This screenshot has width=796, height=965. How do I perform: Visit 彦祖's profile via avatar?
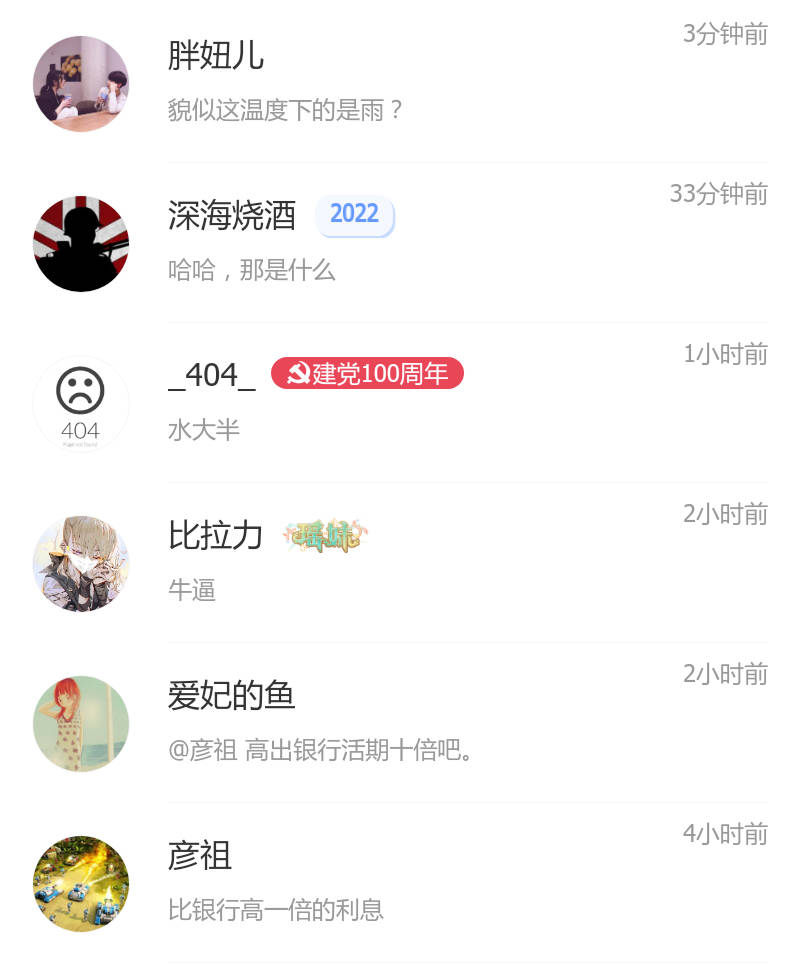tap(81, 884)
